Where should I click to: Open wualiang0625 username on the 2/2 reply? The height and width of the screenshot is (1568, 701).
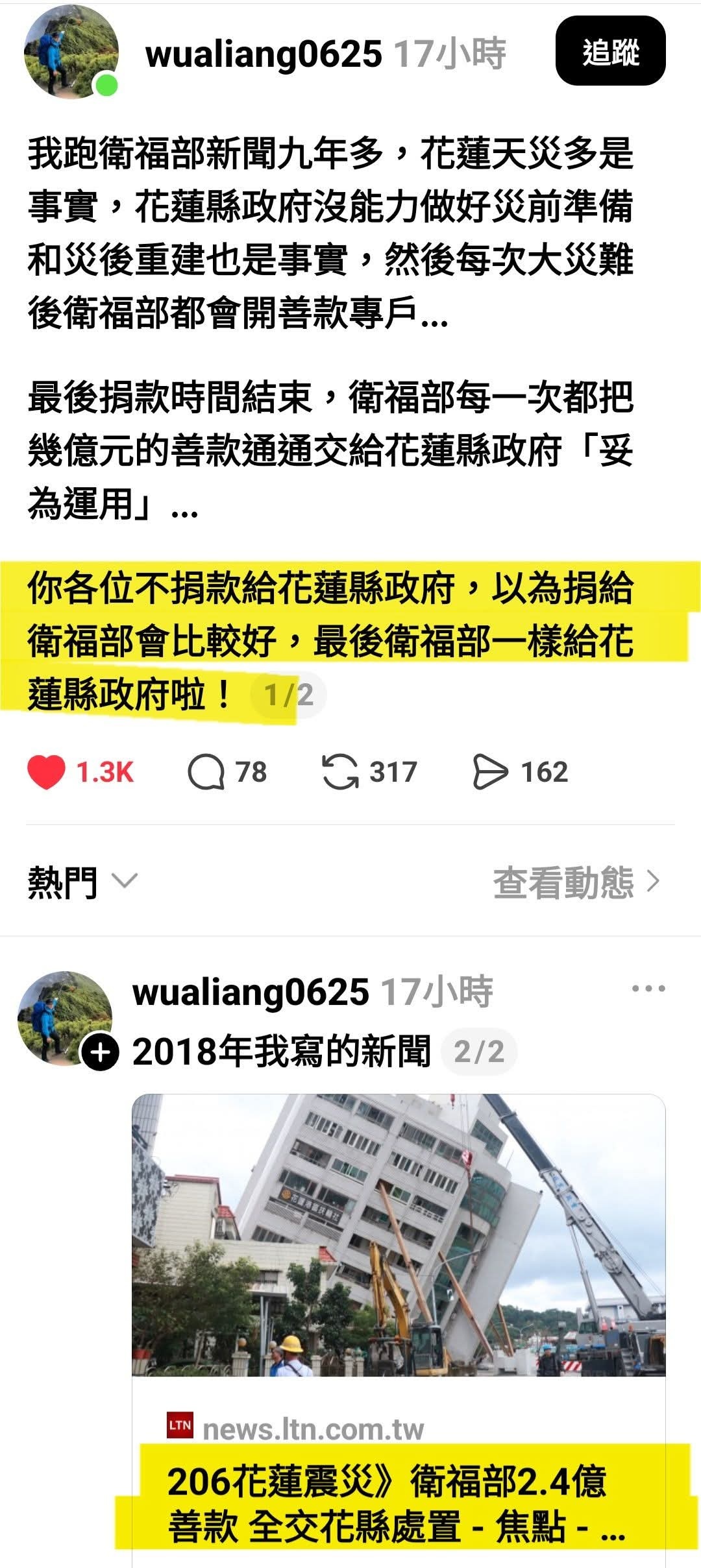point(251,993)
